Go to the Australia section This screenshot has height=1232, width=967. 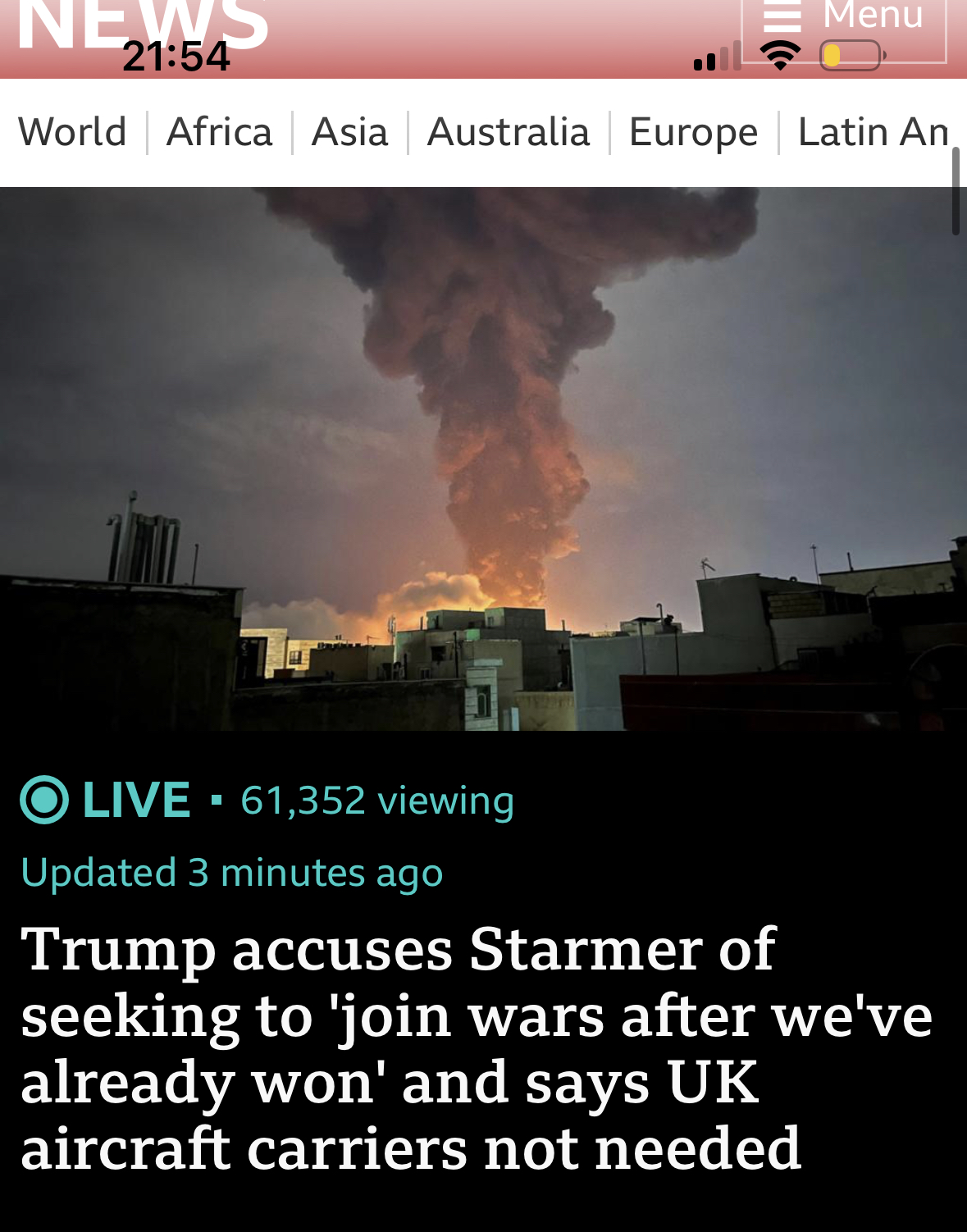(x=508, y=132)
